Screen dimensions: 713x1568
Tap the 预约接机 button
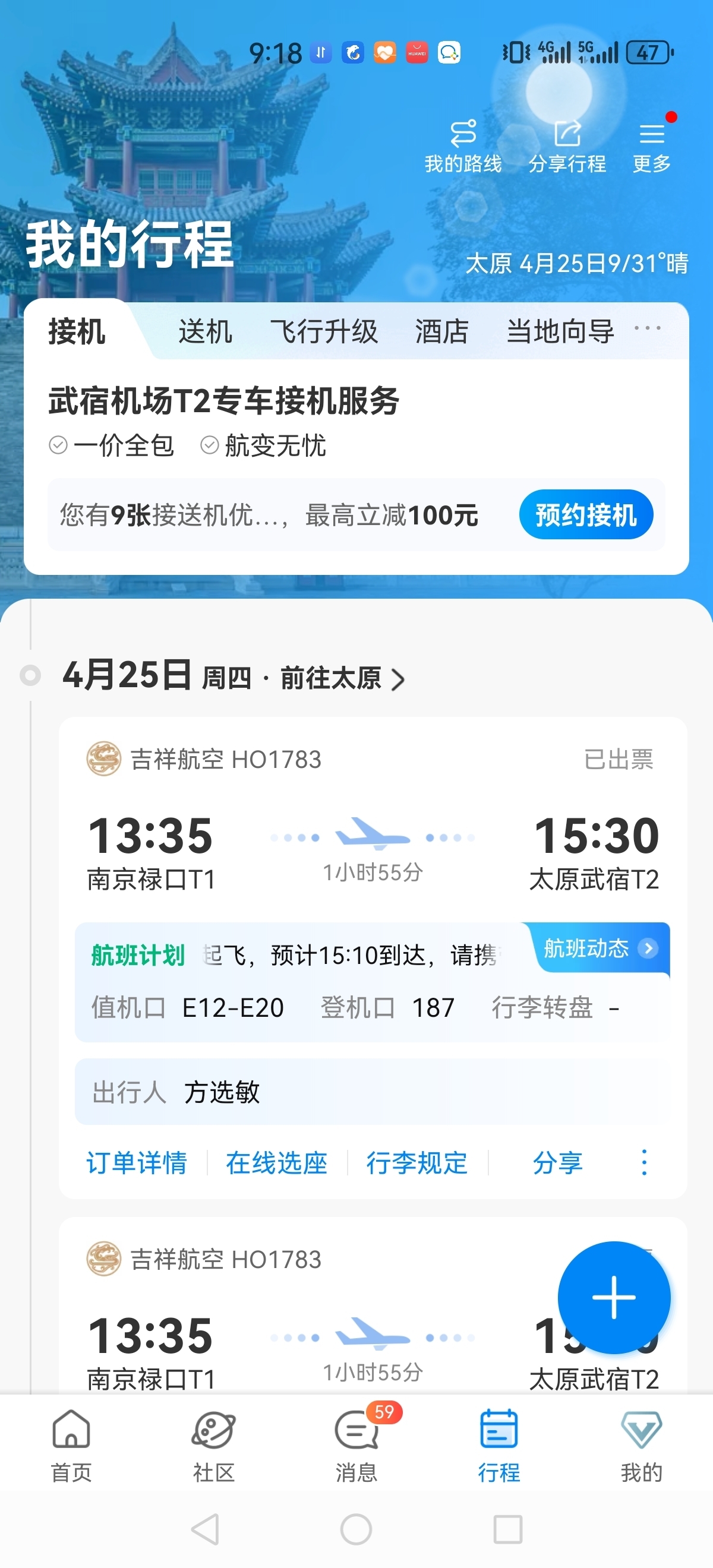(x=586, y=514)
